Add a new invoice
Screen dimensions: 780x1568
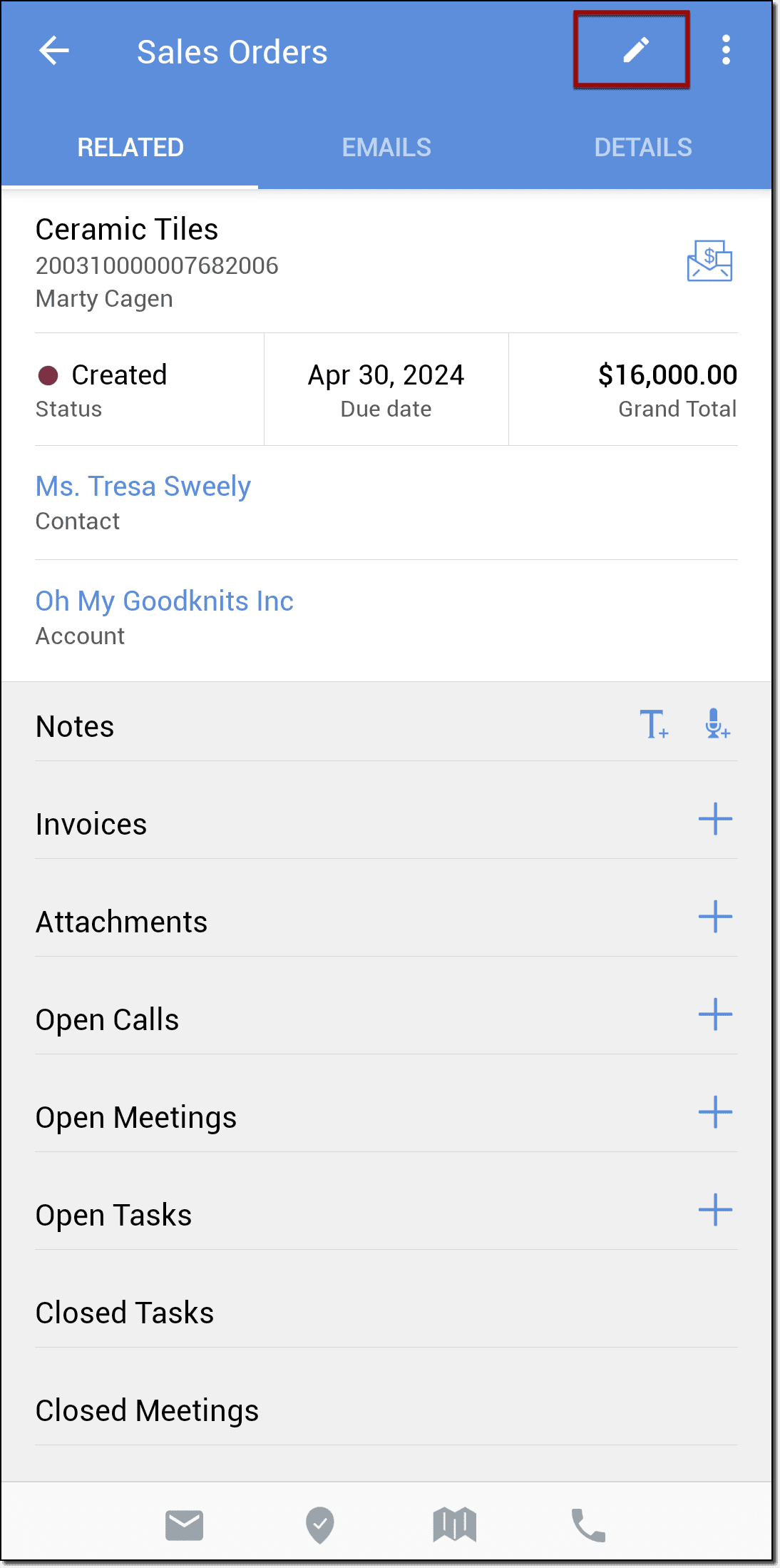(715, 819)
